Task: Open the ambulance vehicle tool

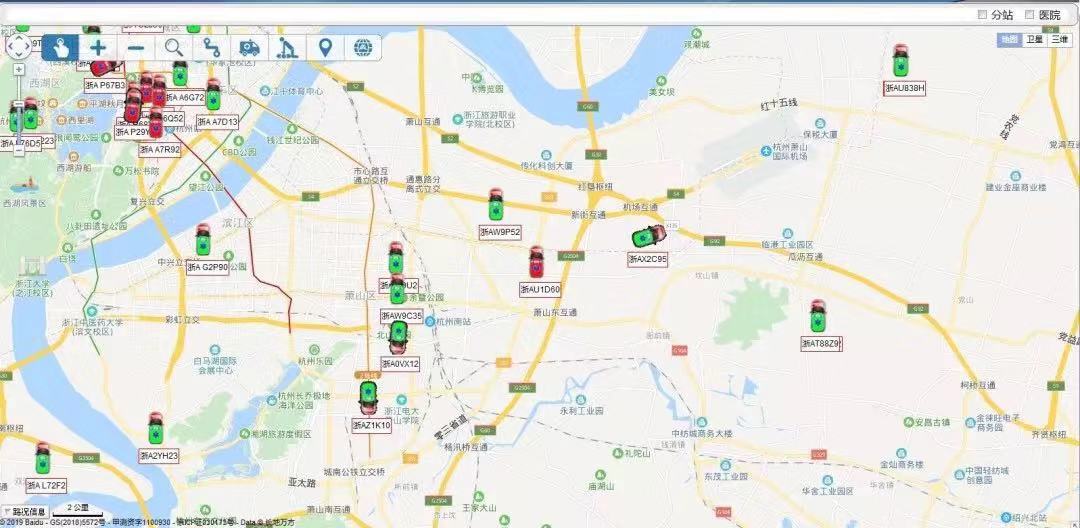Action: 250,47
